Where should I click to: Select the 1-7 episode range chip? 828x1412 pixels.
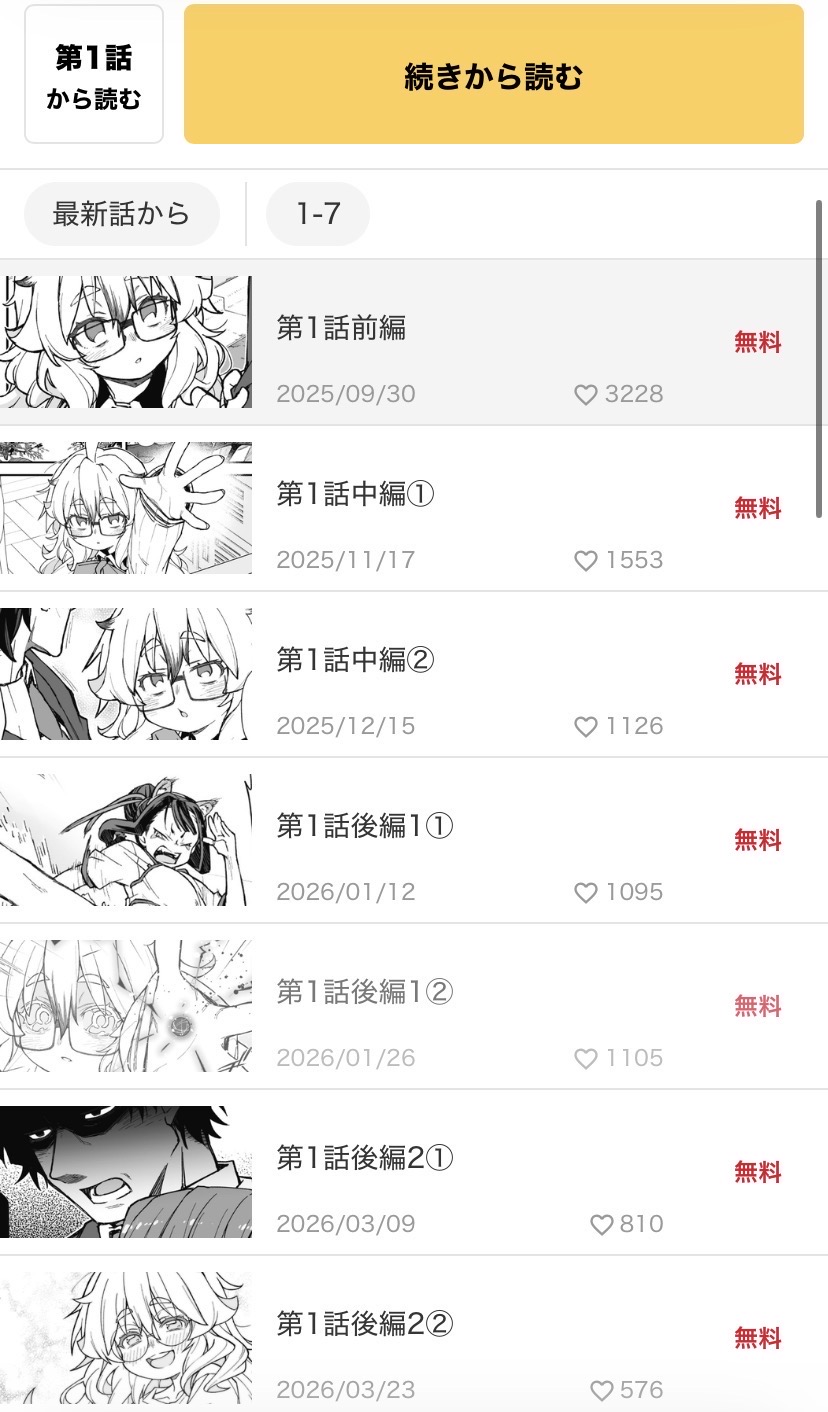coord(318,214)
